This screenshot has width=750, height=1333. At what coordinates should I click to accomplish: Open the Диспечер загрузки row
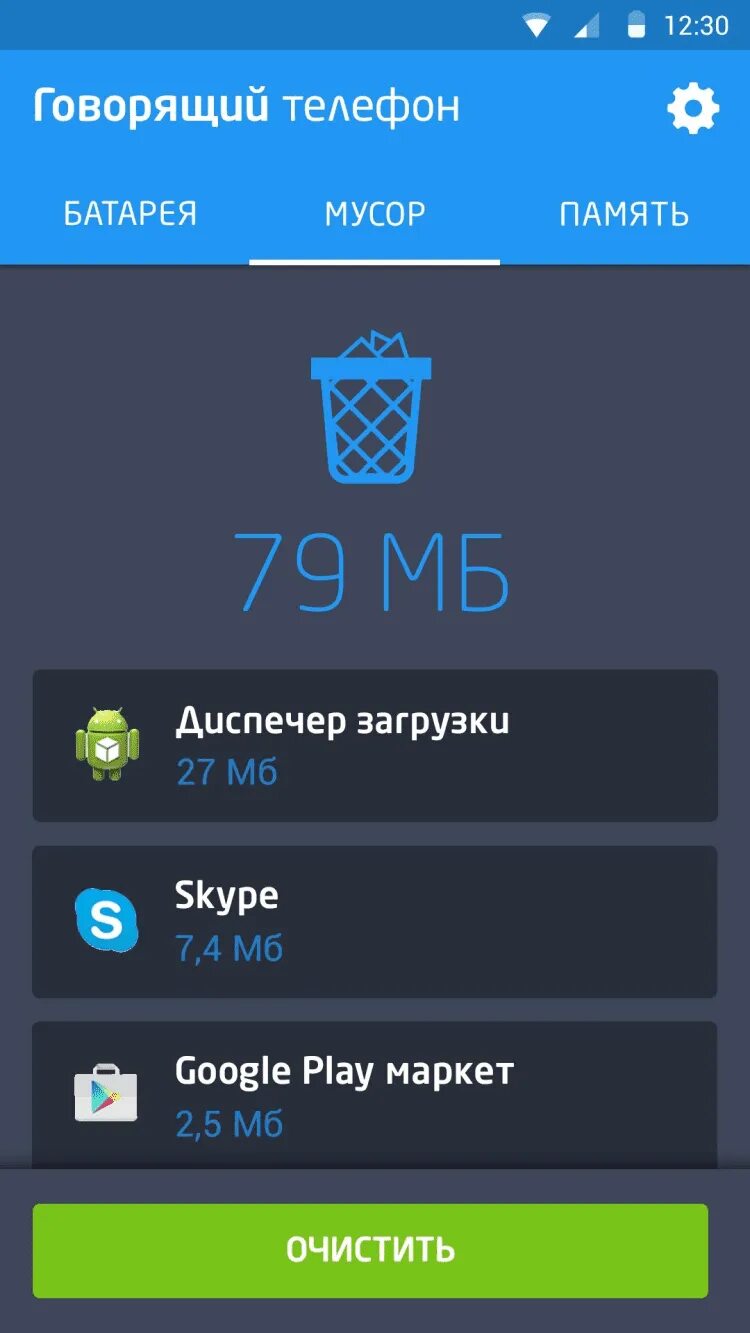375,746
